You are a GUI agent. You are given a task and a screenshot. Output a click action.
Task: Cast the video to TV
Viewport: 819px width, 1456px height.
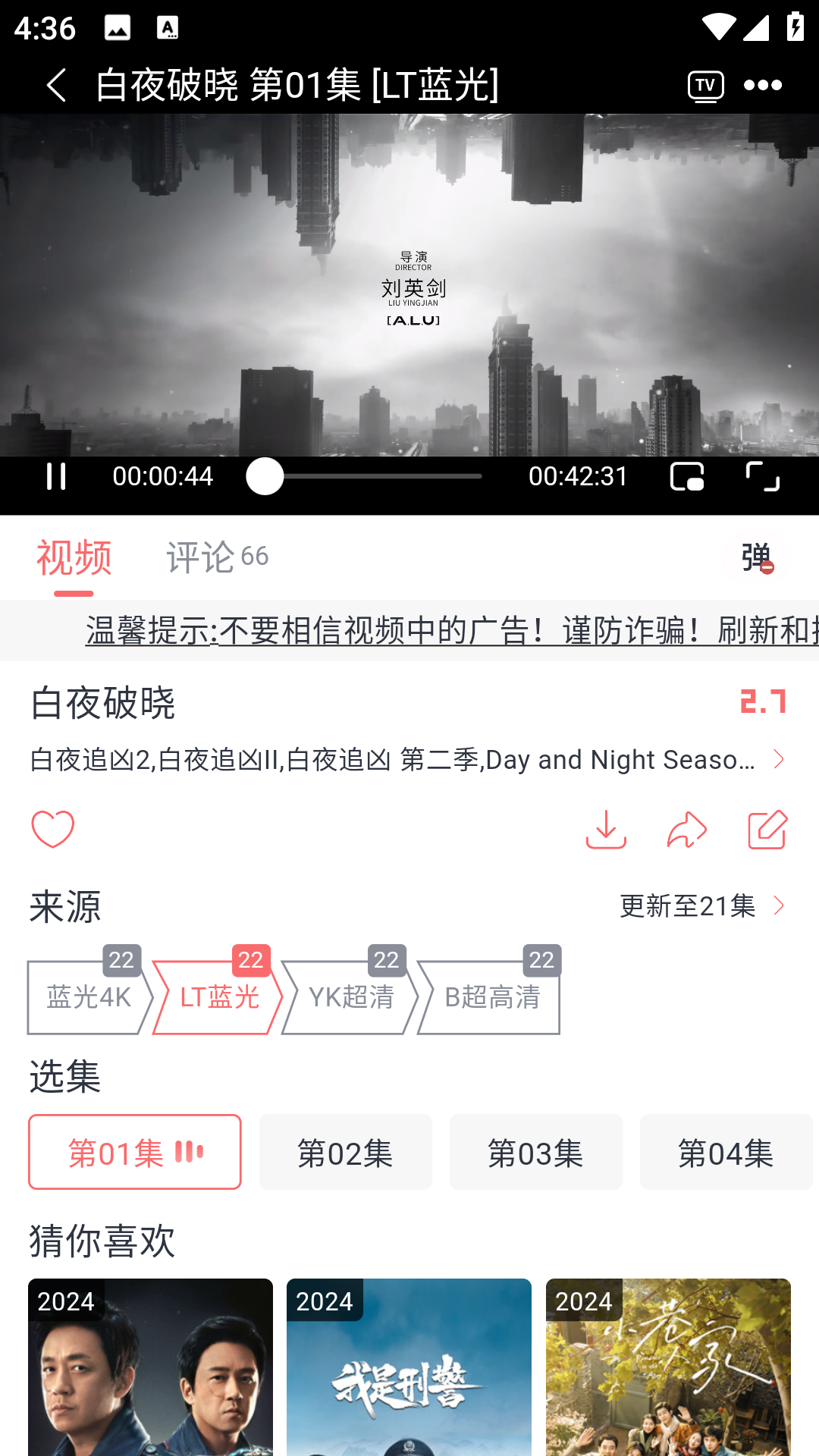click(705, 85)
